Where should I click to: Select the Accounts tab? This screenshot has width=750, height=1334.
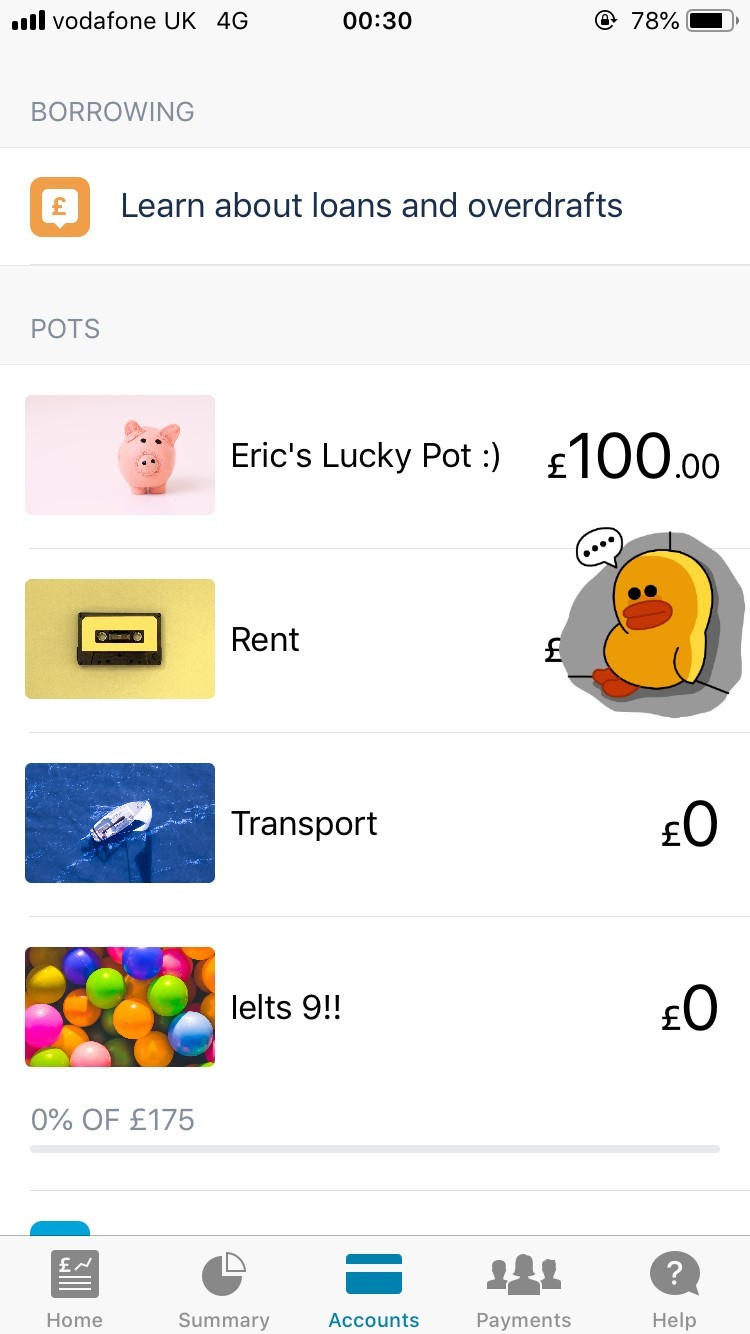coord(374,1288)
